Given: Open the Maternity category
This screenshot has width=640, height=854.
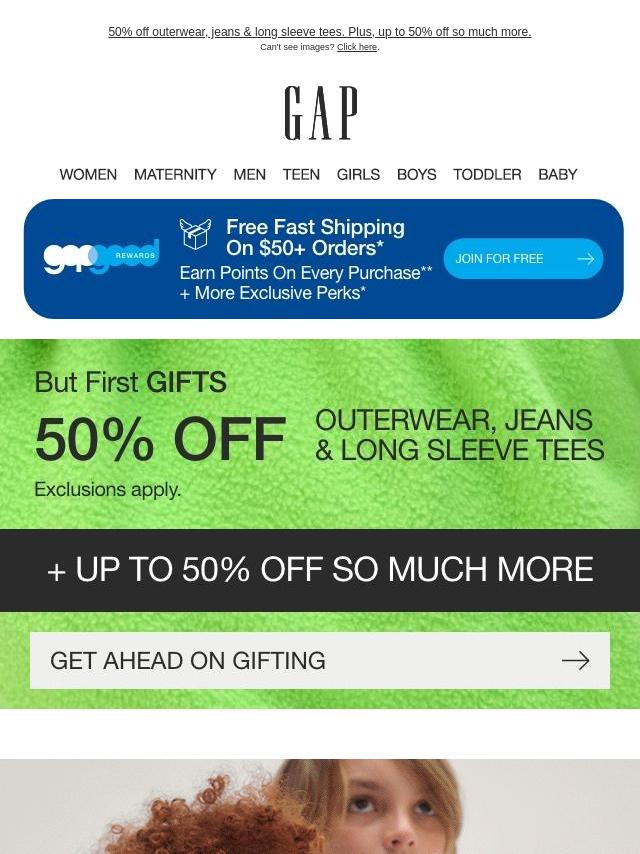Looking at the screenshot, I should pos(175,174).
